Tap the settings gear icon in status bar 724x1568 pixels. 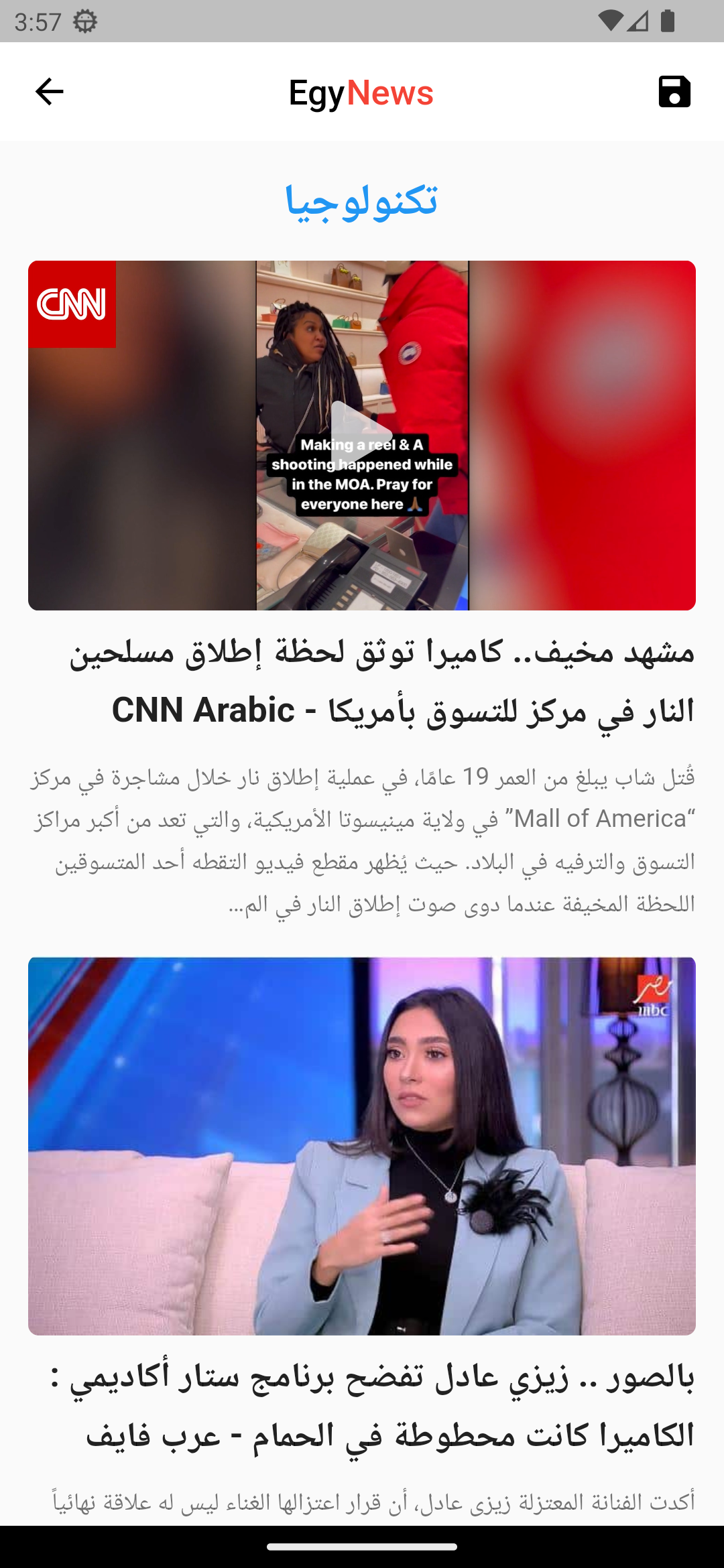pos(86,20)
